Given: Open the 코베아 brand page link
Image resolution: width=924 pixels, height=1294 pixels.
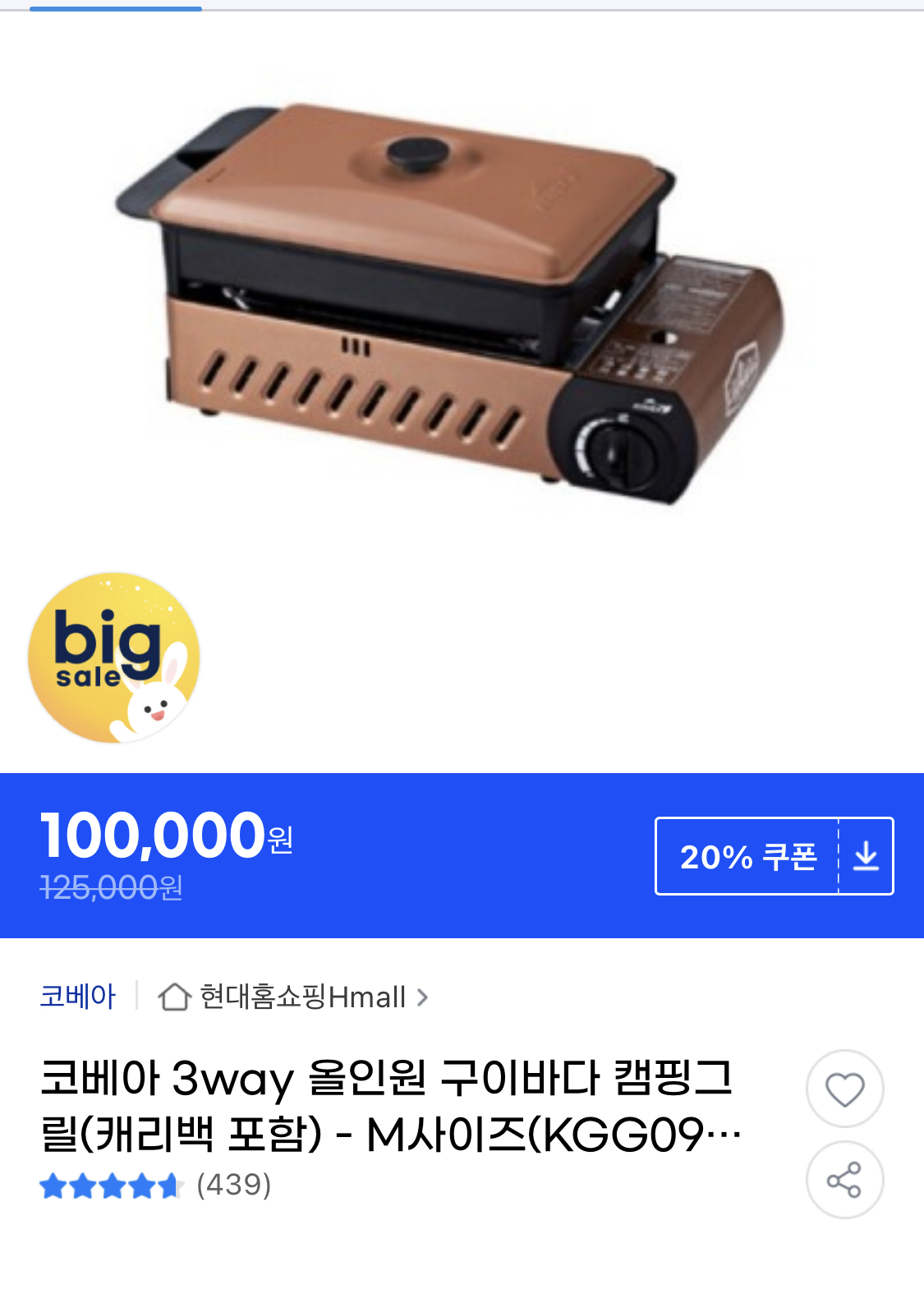Looking at the screenshot, I should tap(78, 996).
